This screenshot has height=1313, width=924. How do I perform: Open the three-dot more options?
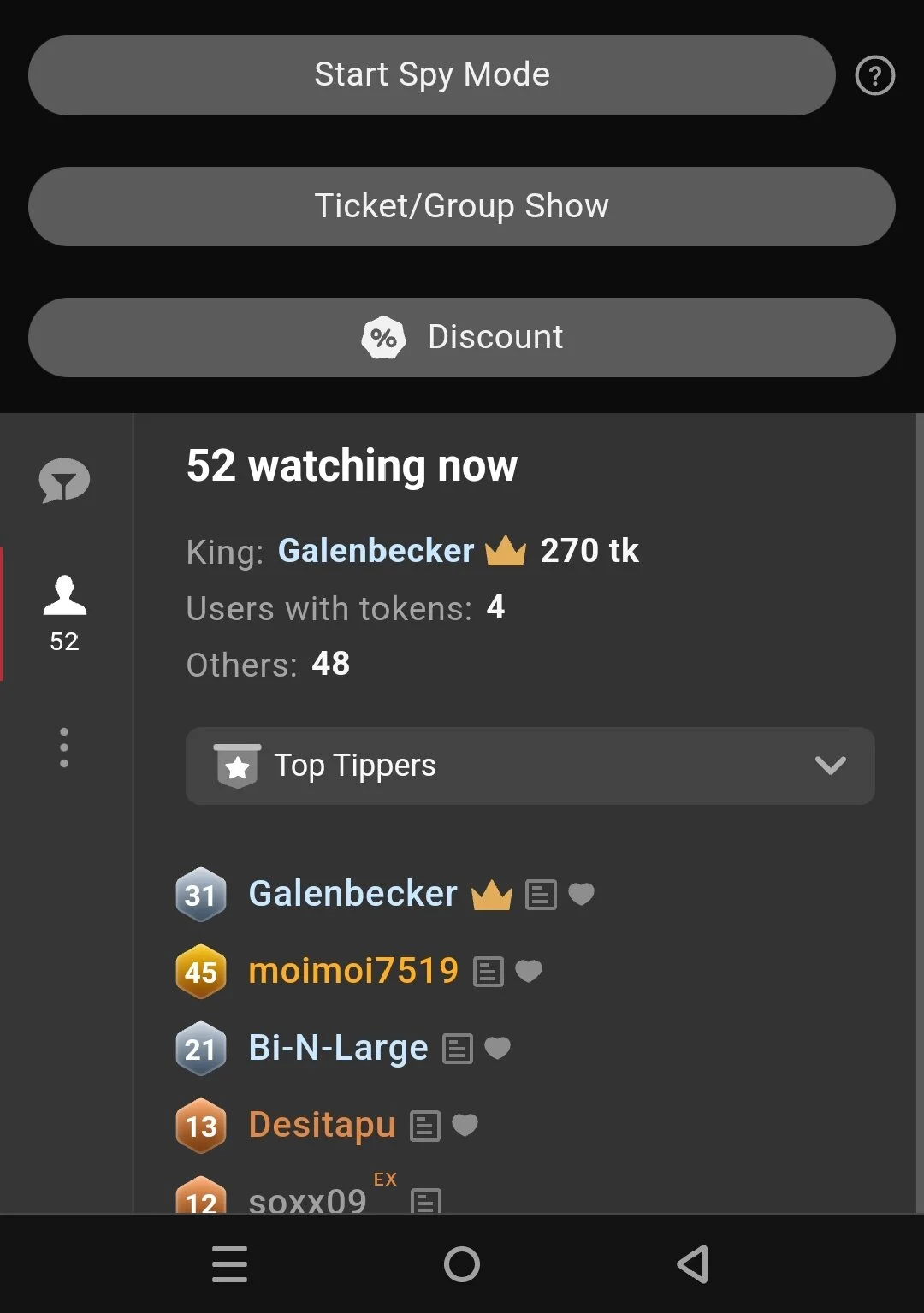coord(64,748)
